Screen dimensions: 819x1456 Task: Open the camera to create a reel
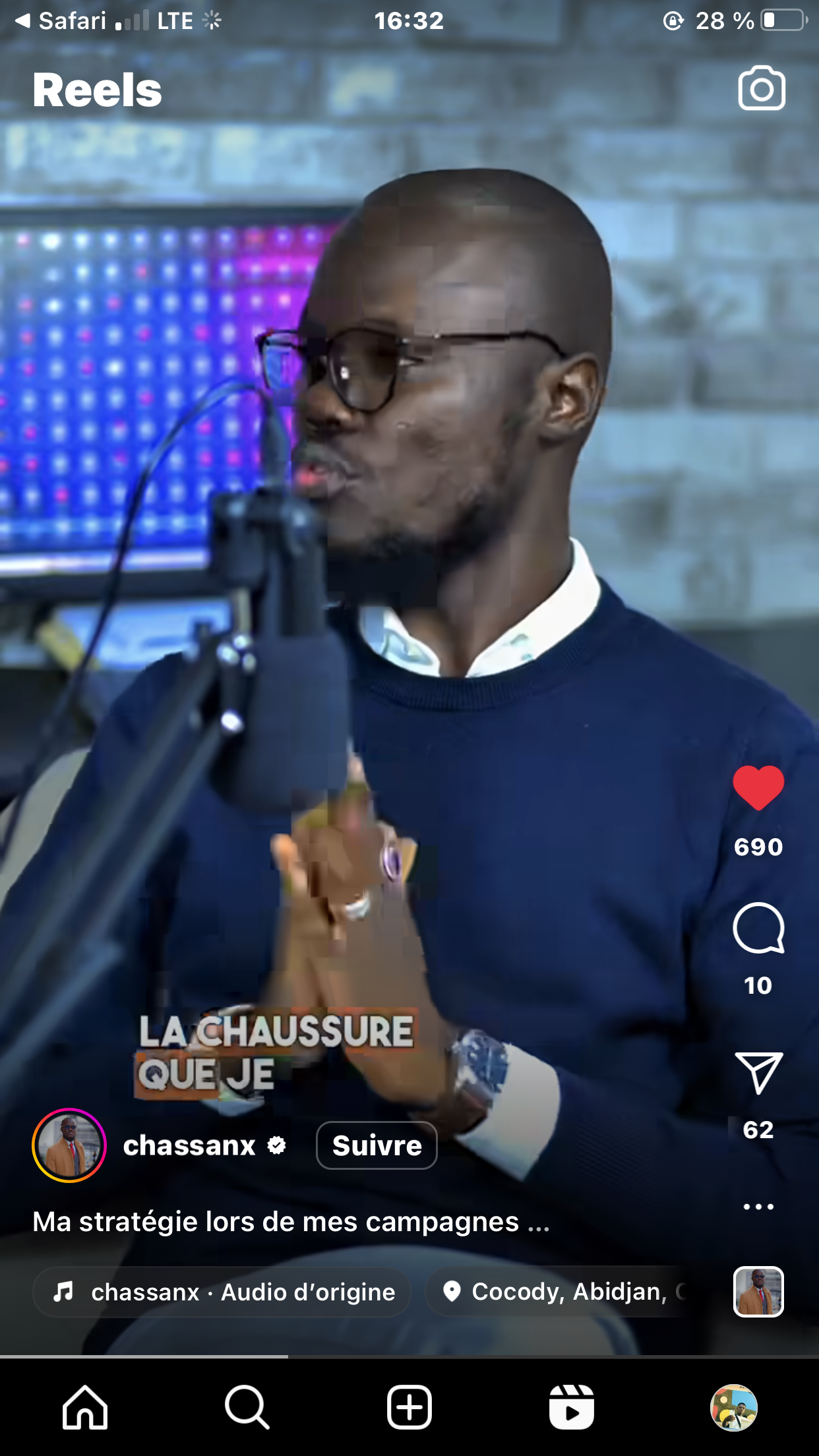(761, 88)
